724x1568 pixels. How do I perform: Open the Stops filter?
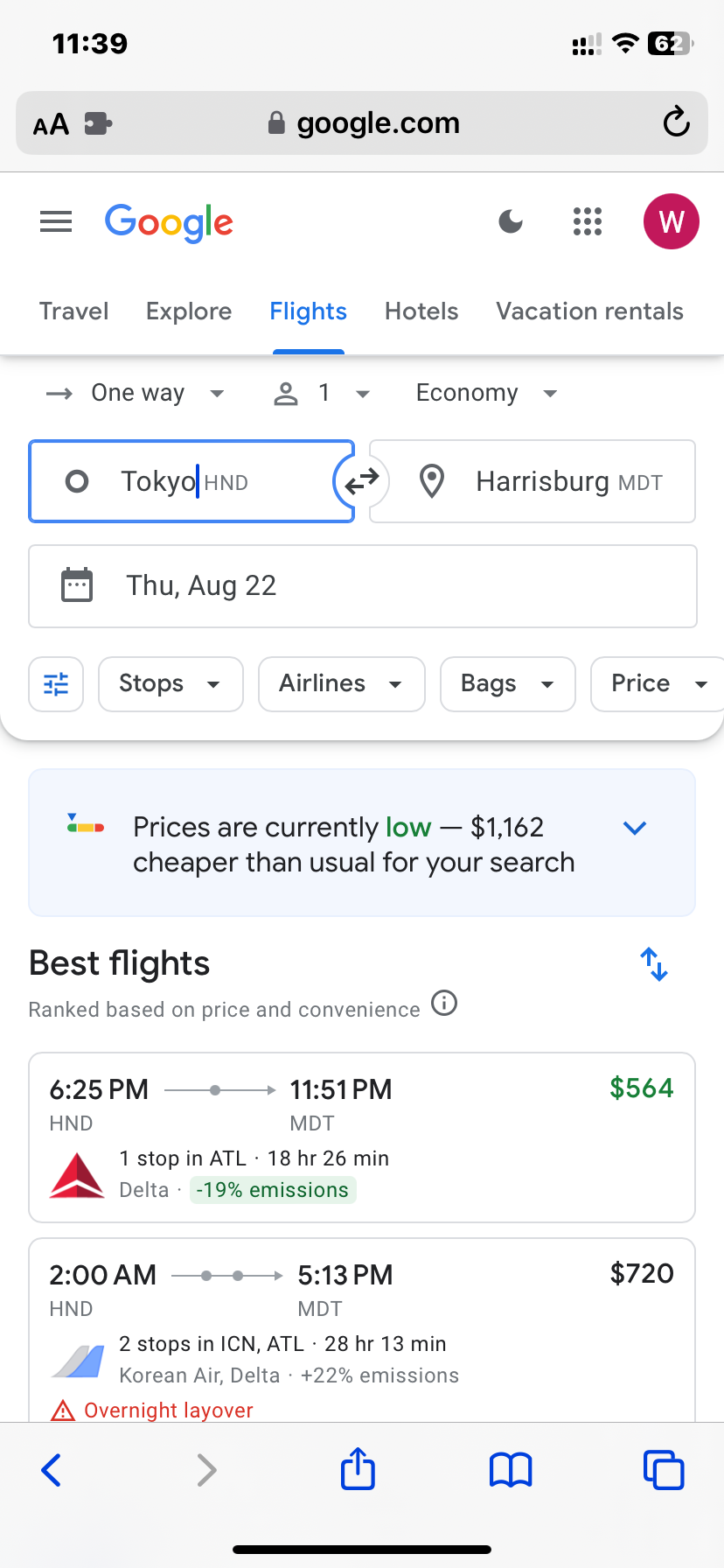(171, 684)
